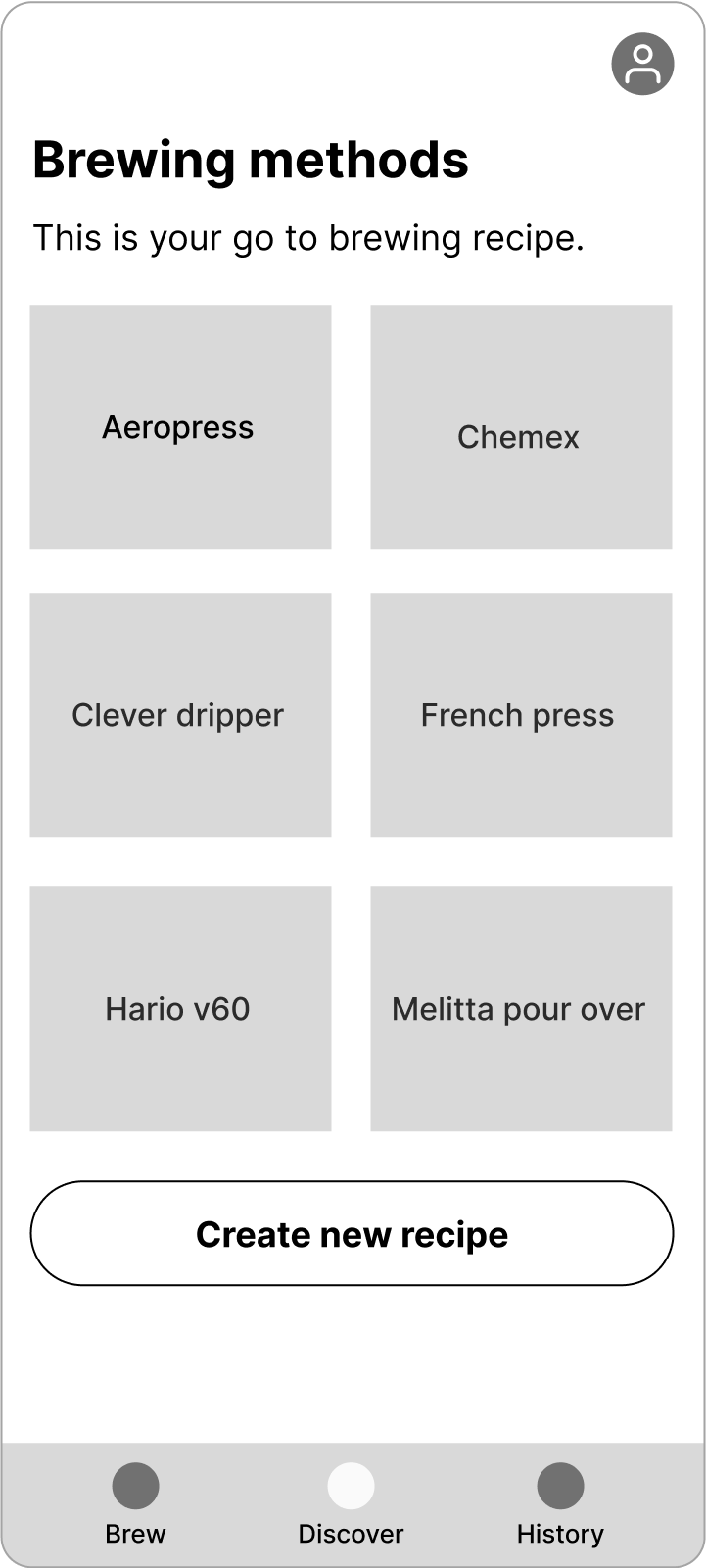Select the Aeropress brewing method
The width and height of the screenshot is (706, 1568).
[180, 427]
